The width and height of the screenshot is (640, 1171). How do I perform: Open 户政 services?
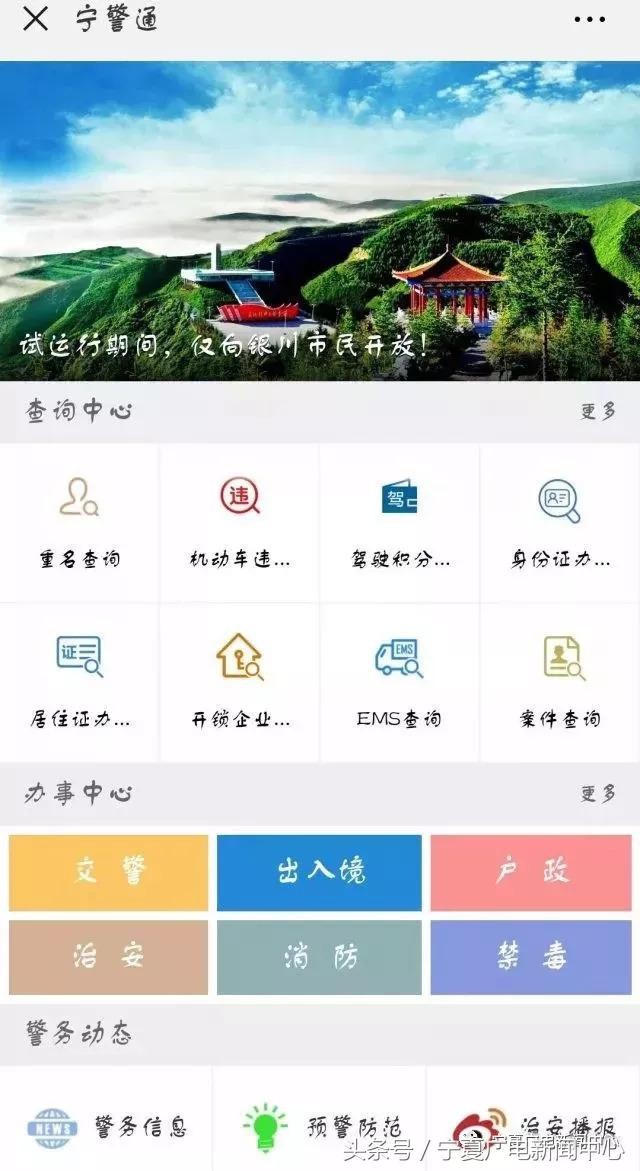click(x=531, y=873)
